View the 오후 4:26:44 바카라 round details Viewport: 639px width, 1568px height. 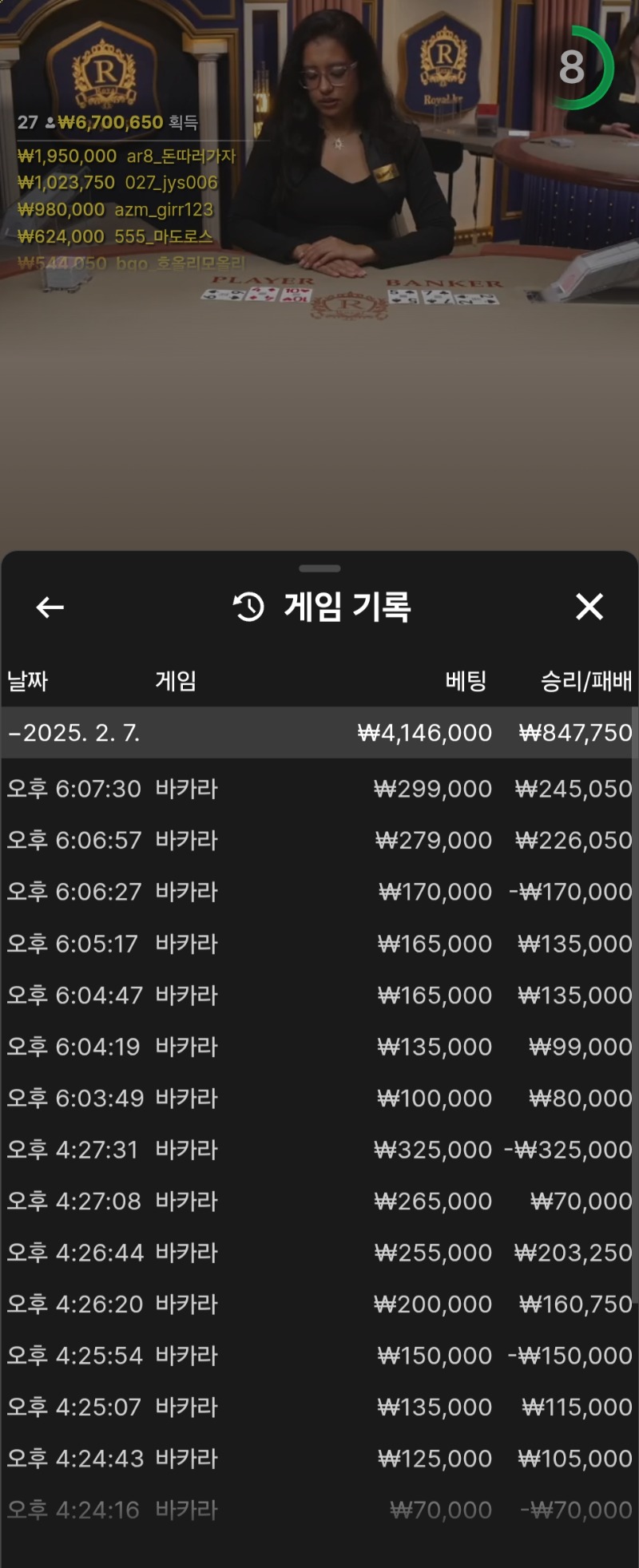click(x=319, y=1253)
